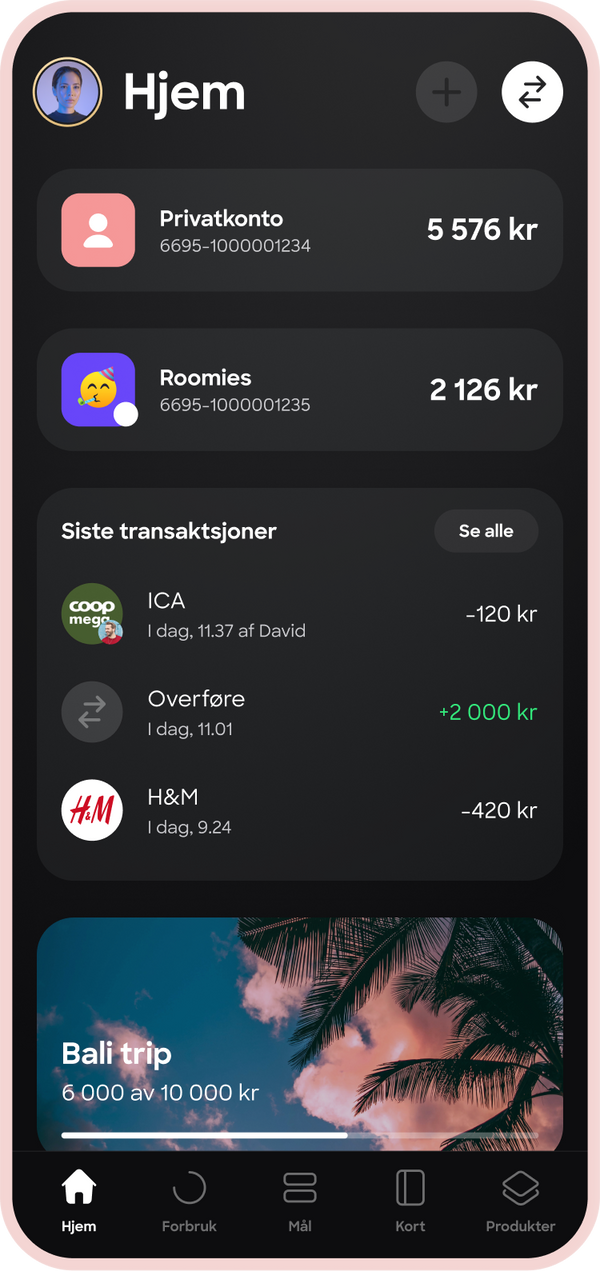Image resolution: width=600 pixels, height=1271 pixels.
Task: Open the H&M transaction
Action: pos(300,810)
